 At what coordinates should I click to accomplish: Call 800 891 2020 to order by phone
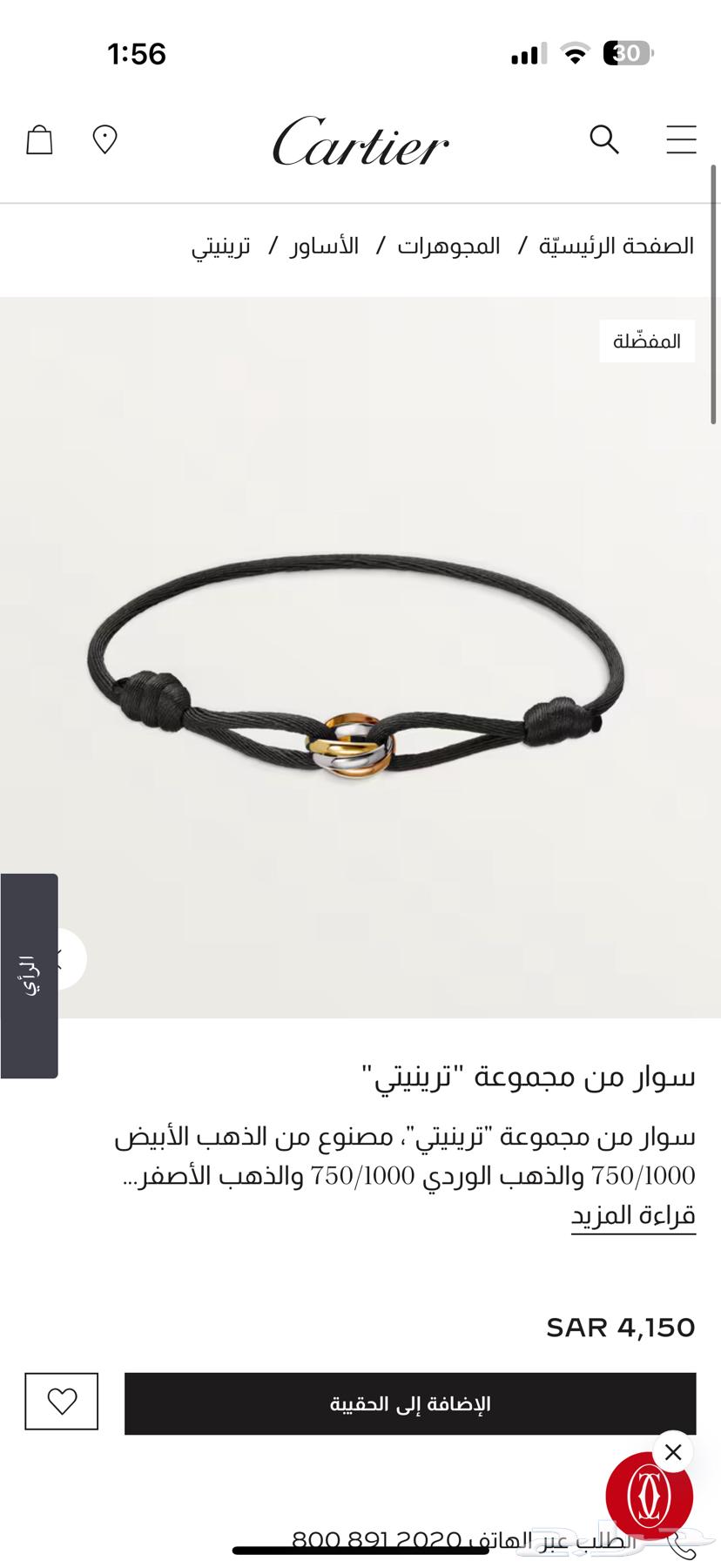coord(462,1542)
